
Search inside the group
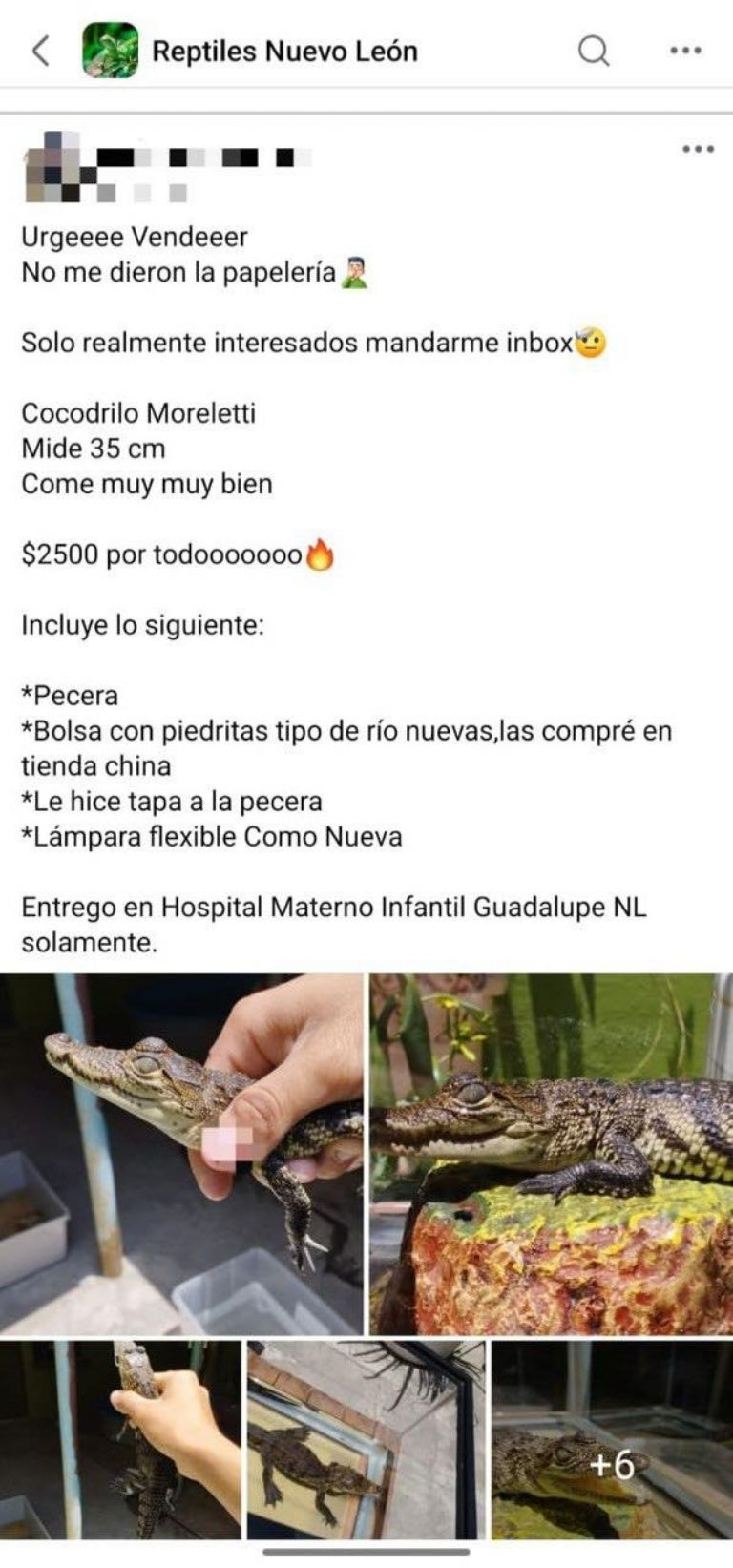(594, 51)
